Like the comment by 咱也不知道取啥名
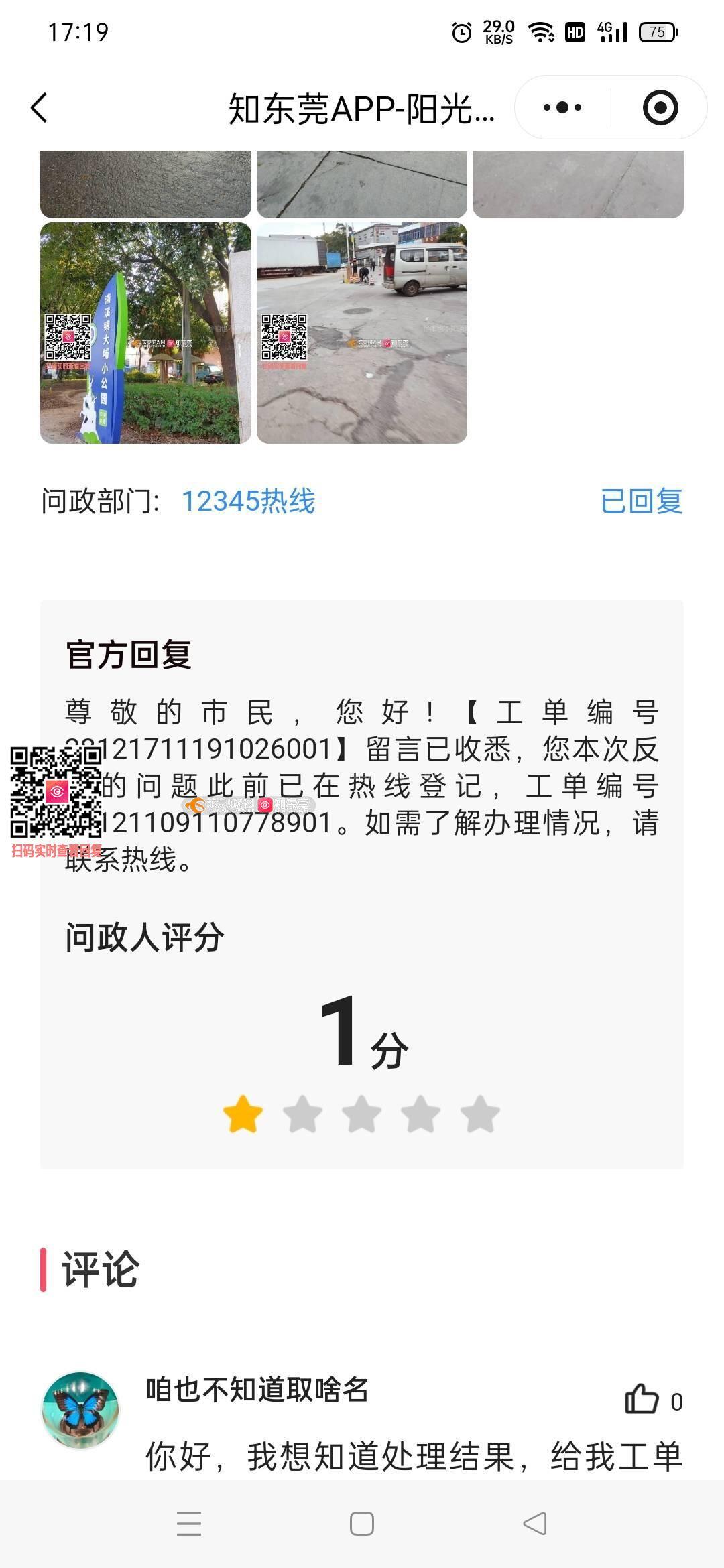Screen dimensions: 724x1568 (642, 1398)
